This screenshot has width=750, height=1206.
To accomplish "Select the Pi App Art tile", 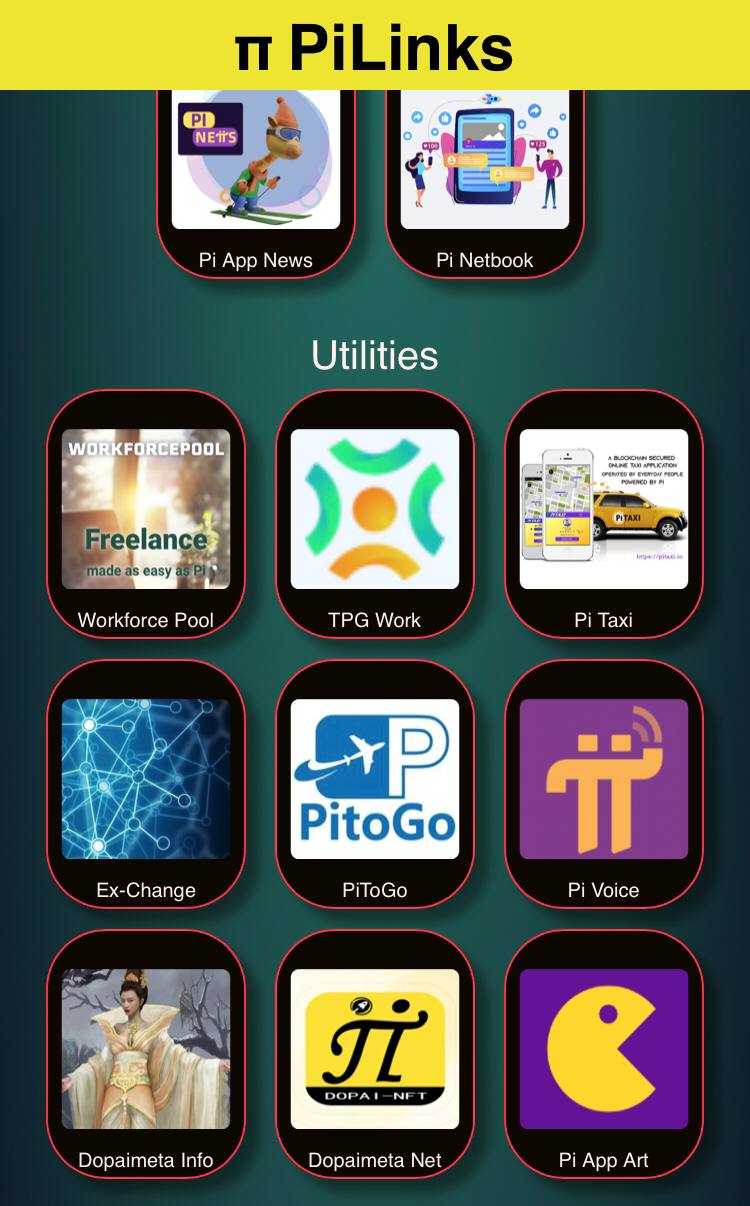I will pos(604,1050).
